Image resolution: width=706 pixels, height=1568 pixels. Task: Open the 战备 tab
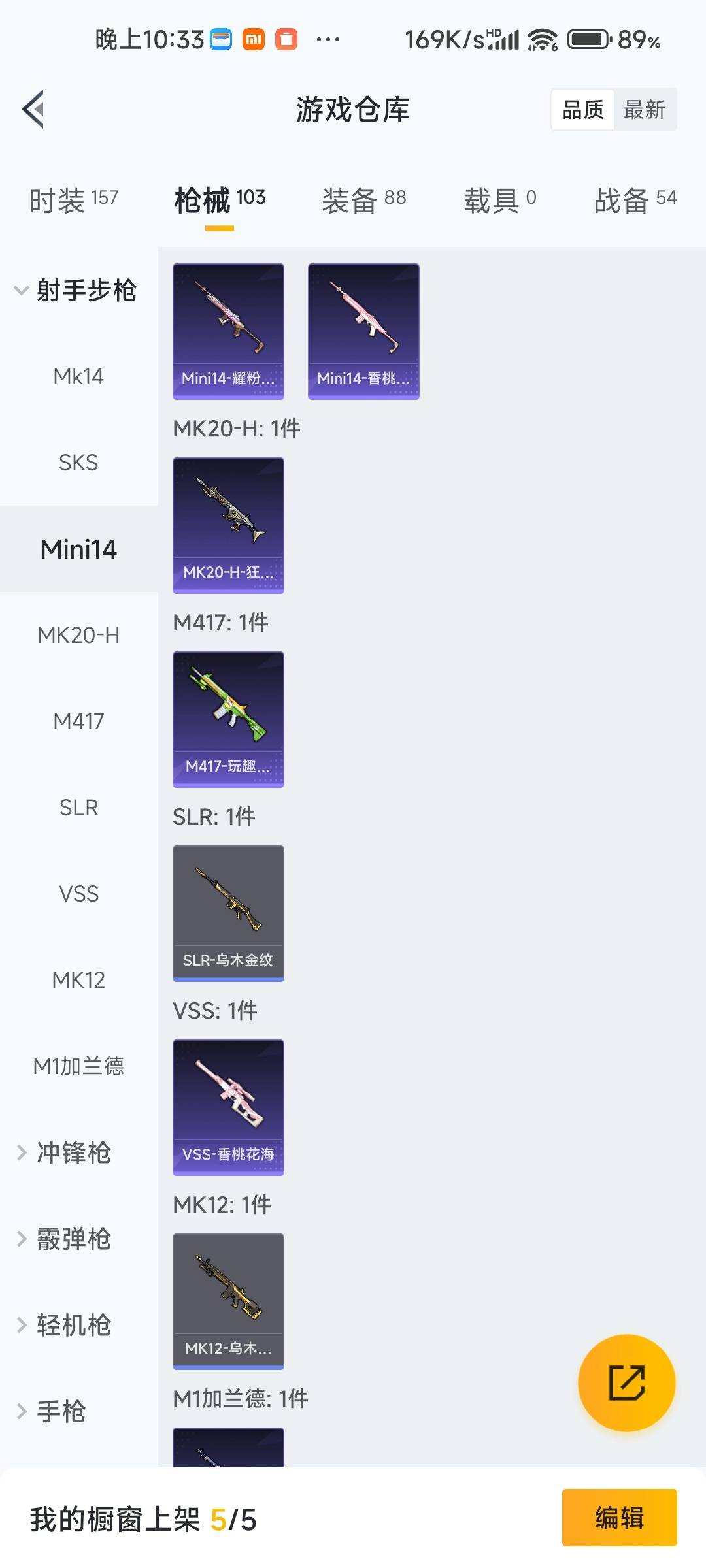(635, 199)
